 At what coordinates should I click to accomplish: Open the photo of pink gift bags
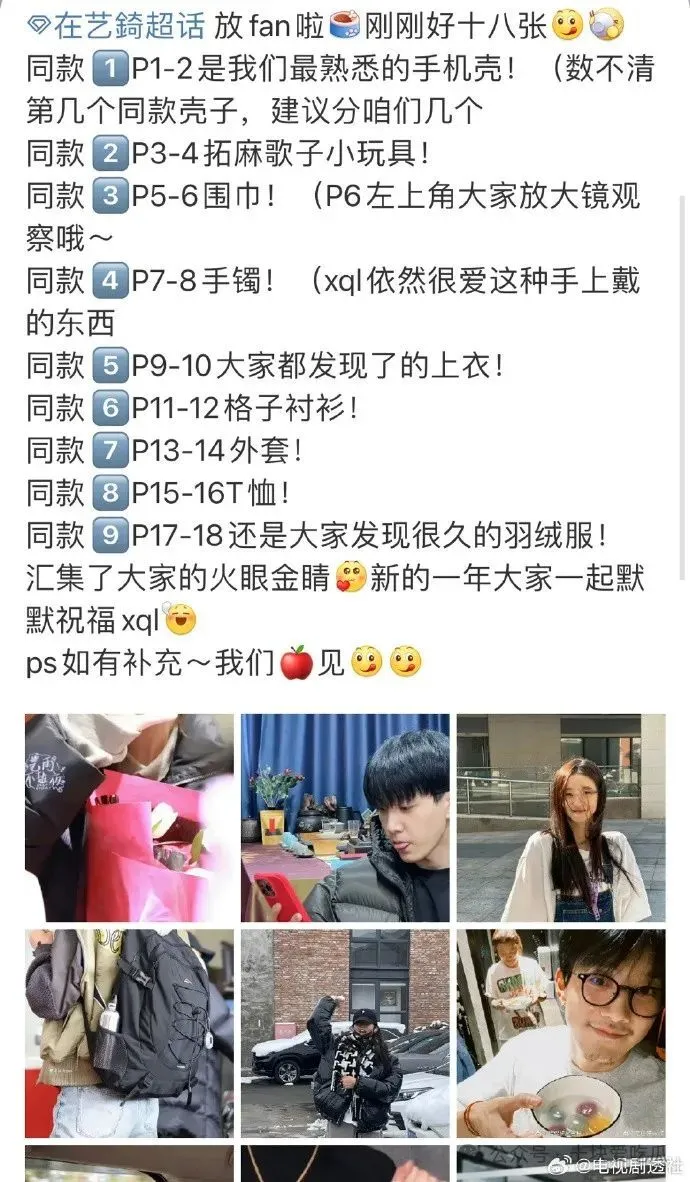coord(129,817)
